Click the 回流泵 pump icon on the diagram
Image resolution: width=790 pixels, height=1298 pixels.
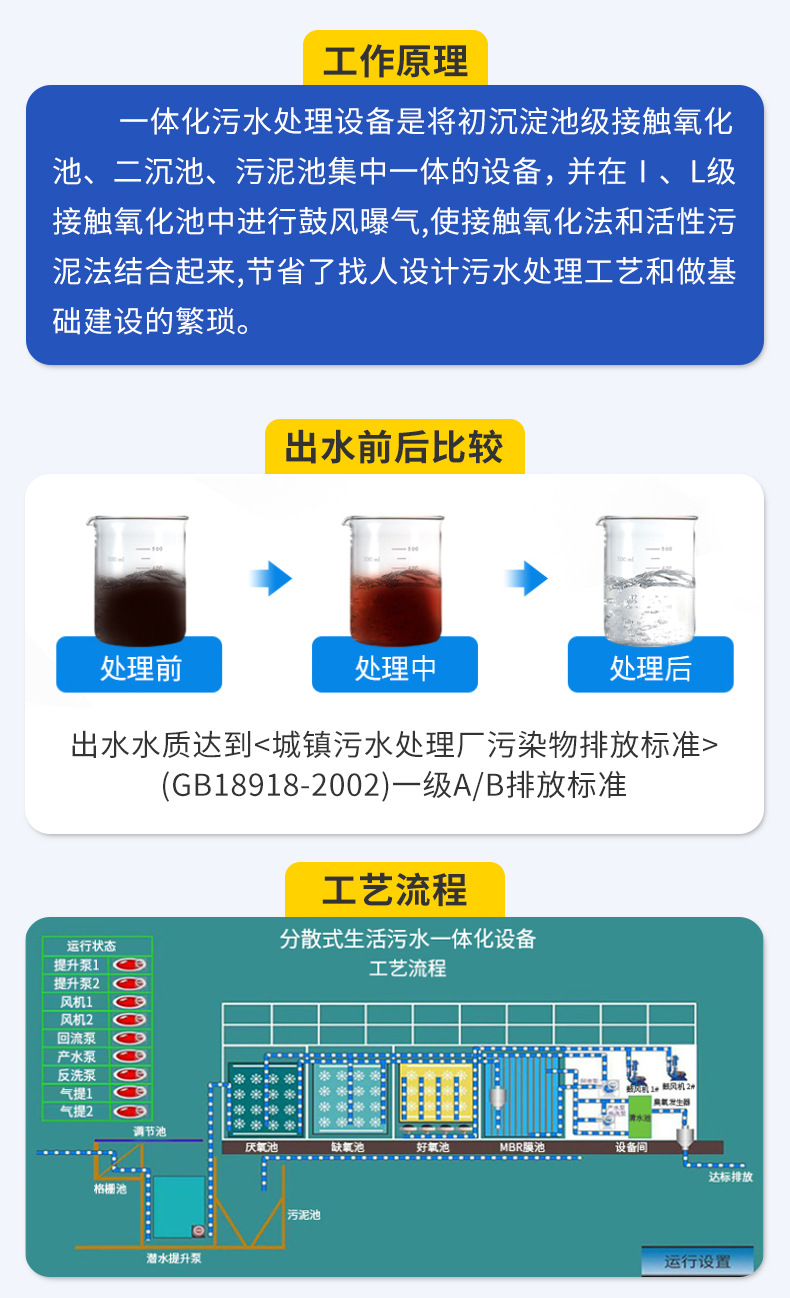[611, 1087]
